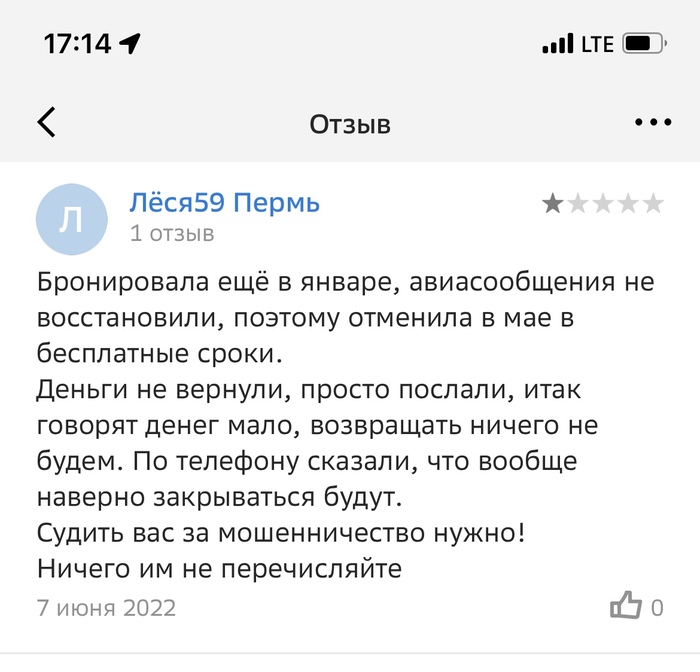Like the review with the thumbs-up icon
The height and width of the screenshot is (672, 700).
click(625, 606)
